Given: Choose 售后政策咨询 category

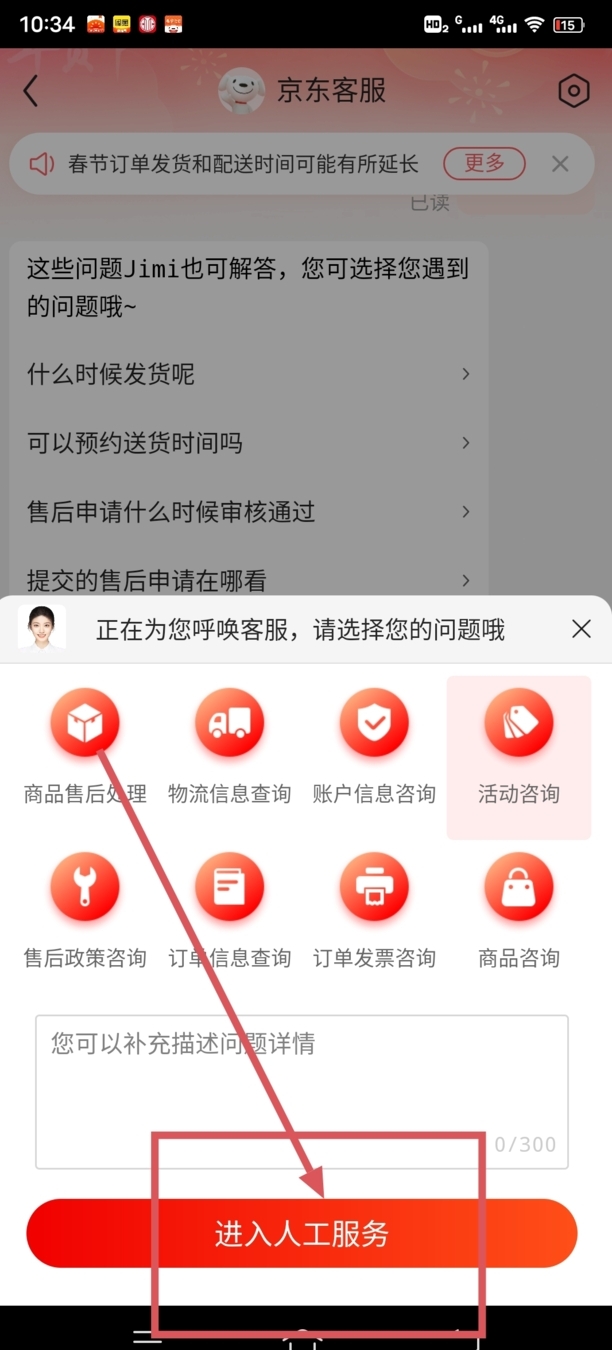Looking at the screenshot, I should pyautogui.click(x=85, y=910).
